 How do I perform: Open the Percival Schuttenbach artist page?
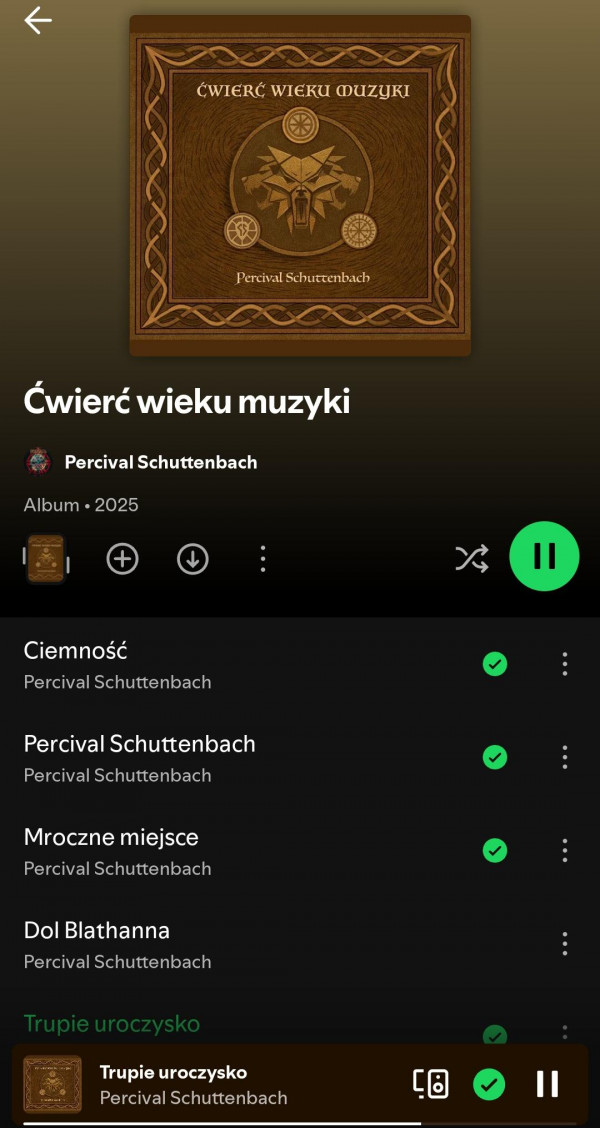point(160,462)
